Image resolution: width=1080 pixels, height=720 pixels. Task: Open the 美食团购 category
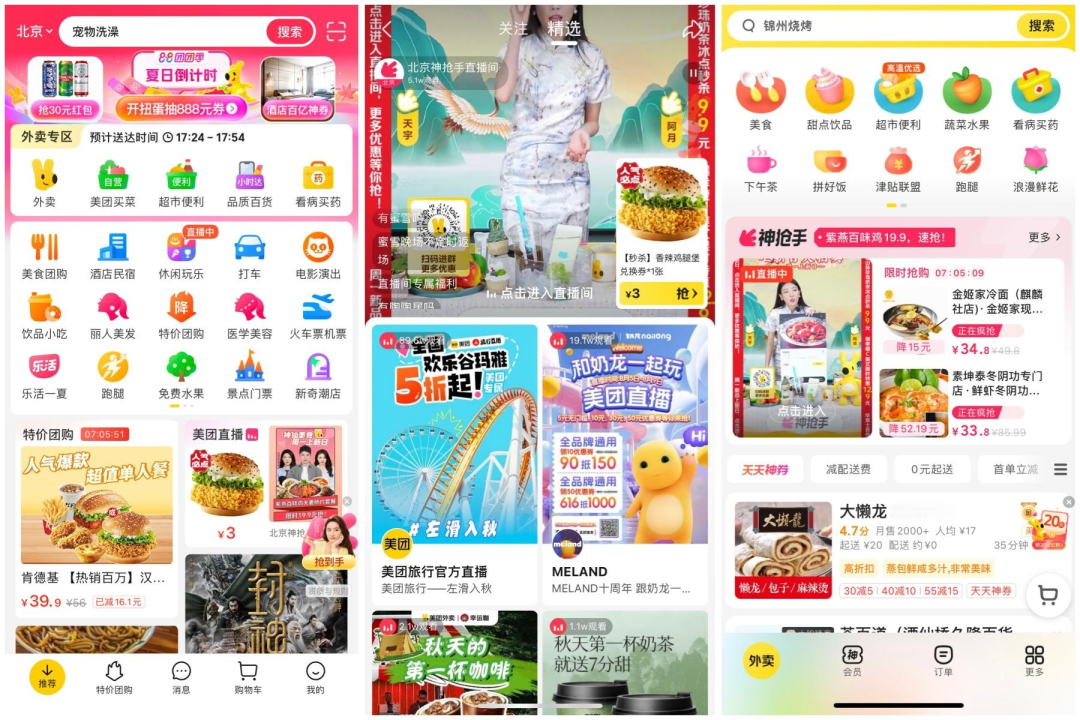(44, 256)
